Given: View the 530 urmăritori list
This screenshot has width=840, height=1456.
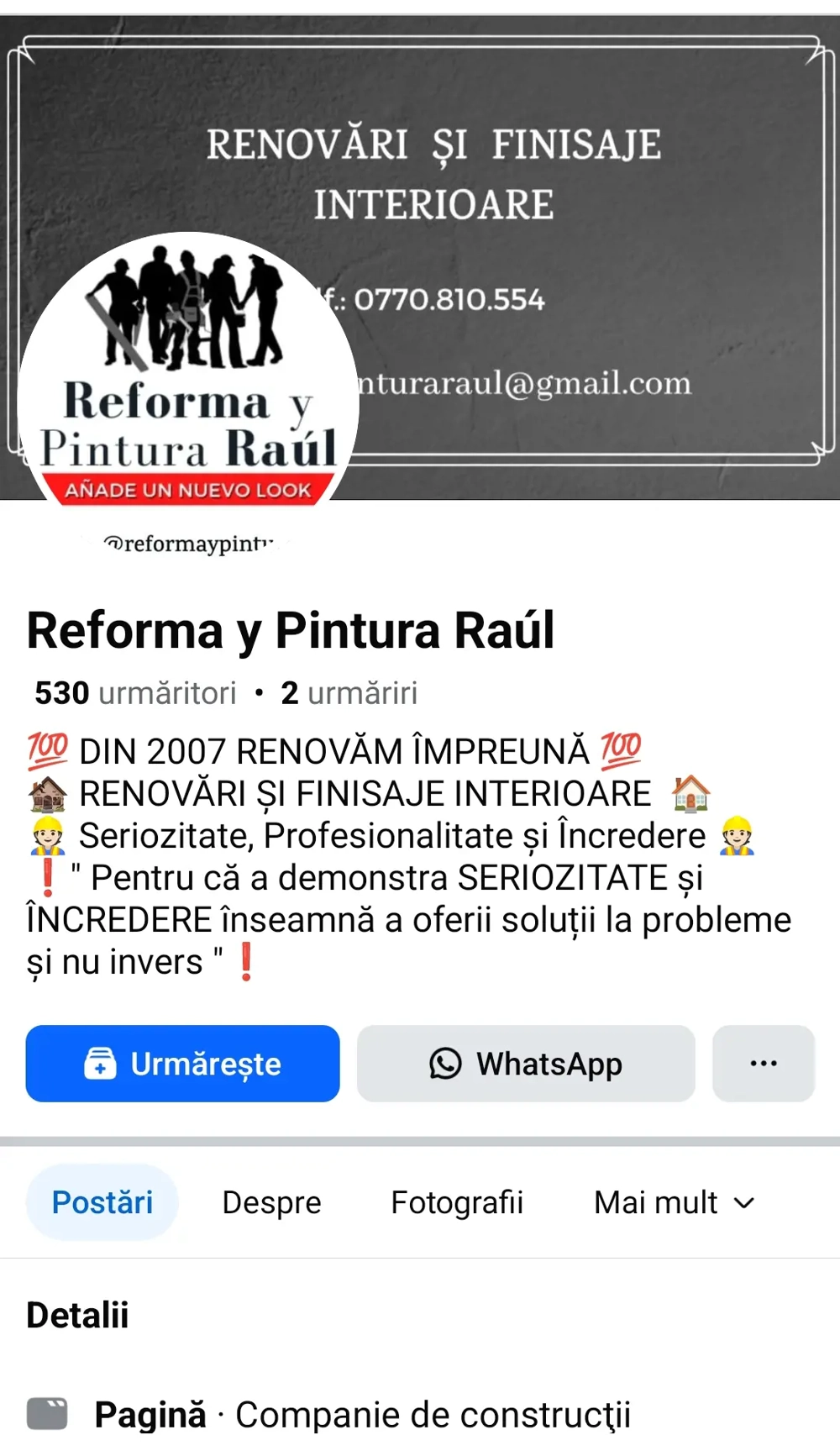Looking at the screenshot, I should [134, 694].
